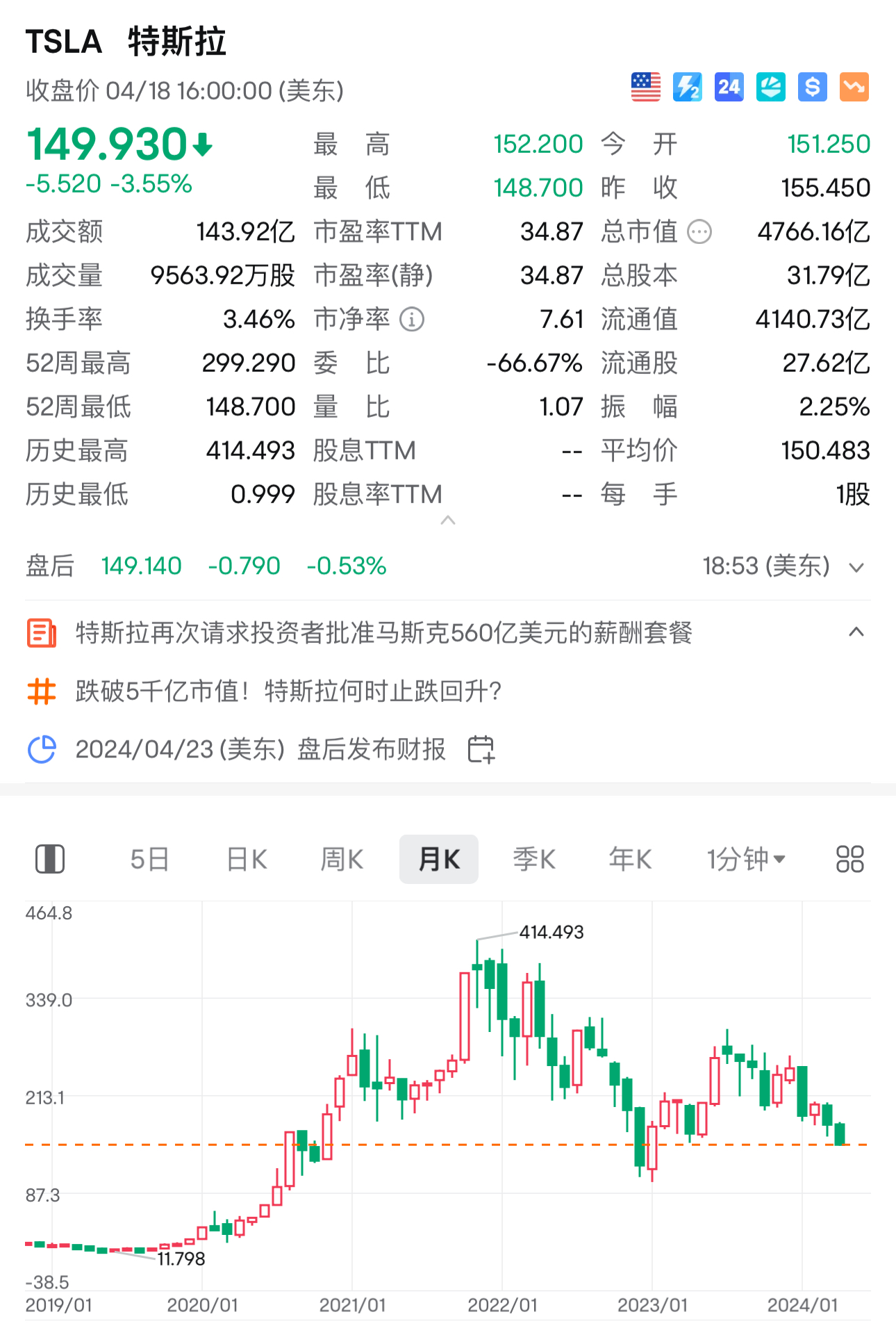Image resolution: width=896 pixels, height=1335 pixels.
Task: Expand the after-hours price chevron
Action: (856, 567)
